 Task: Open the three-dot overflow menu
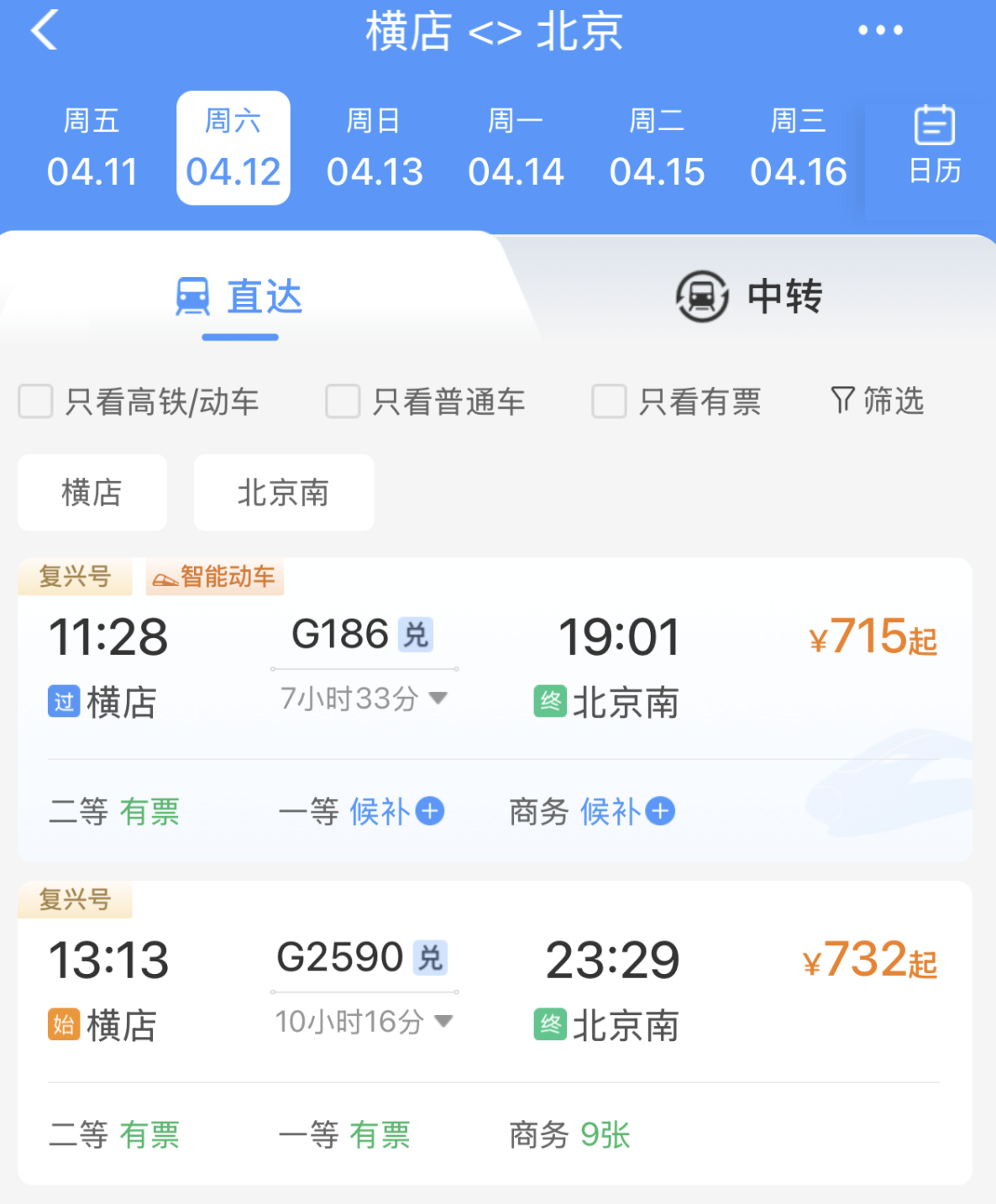[x=879, y=31]
